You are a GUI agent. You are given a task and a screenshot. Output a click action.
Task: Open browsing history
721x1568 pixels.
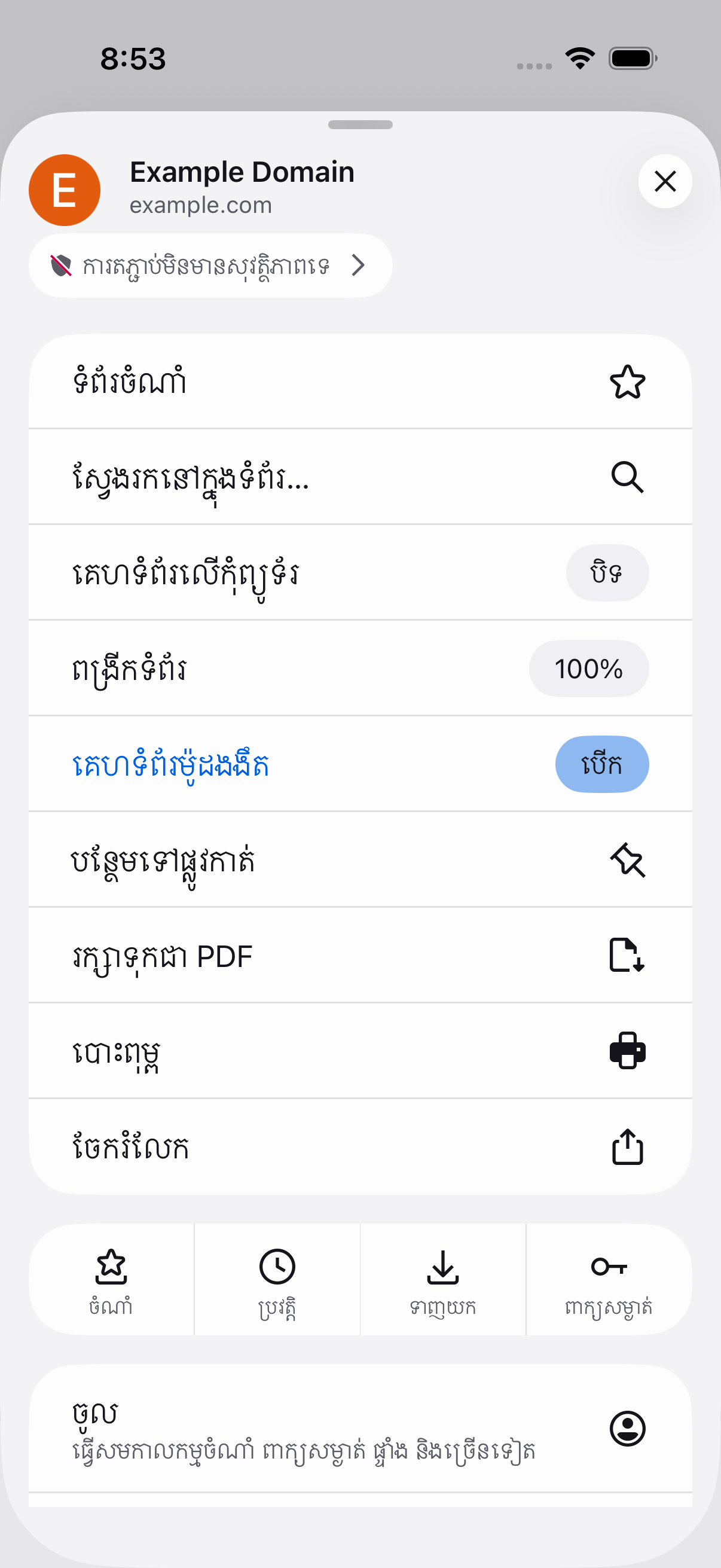click(277, 1280)
